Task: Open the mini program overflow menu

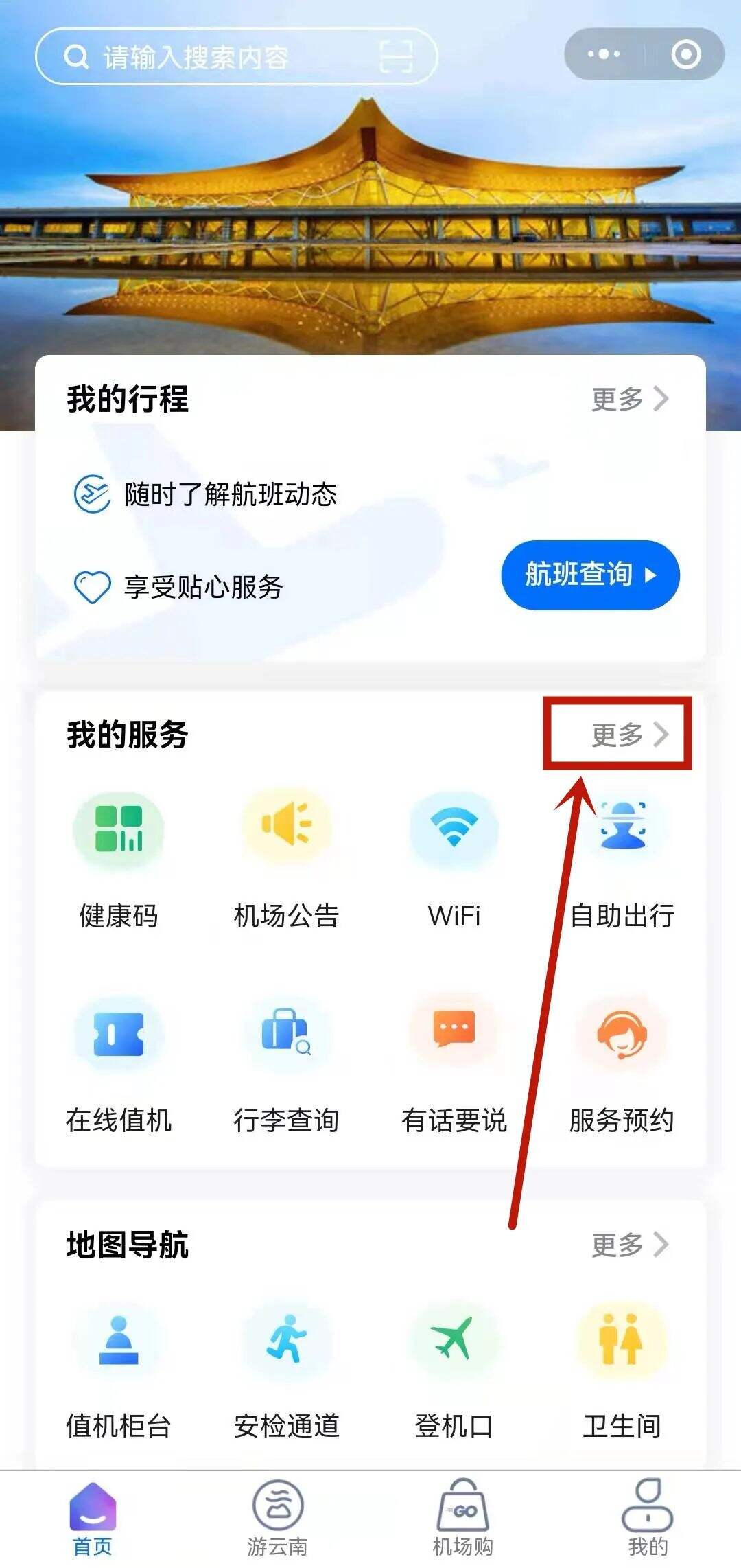Action: 603,54
